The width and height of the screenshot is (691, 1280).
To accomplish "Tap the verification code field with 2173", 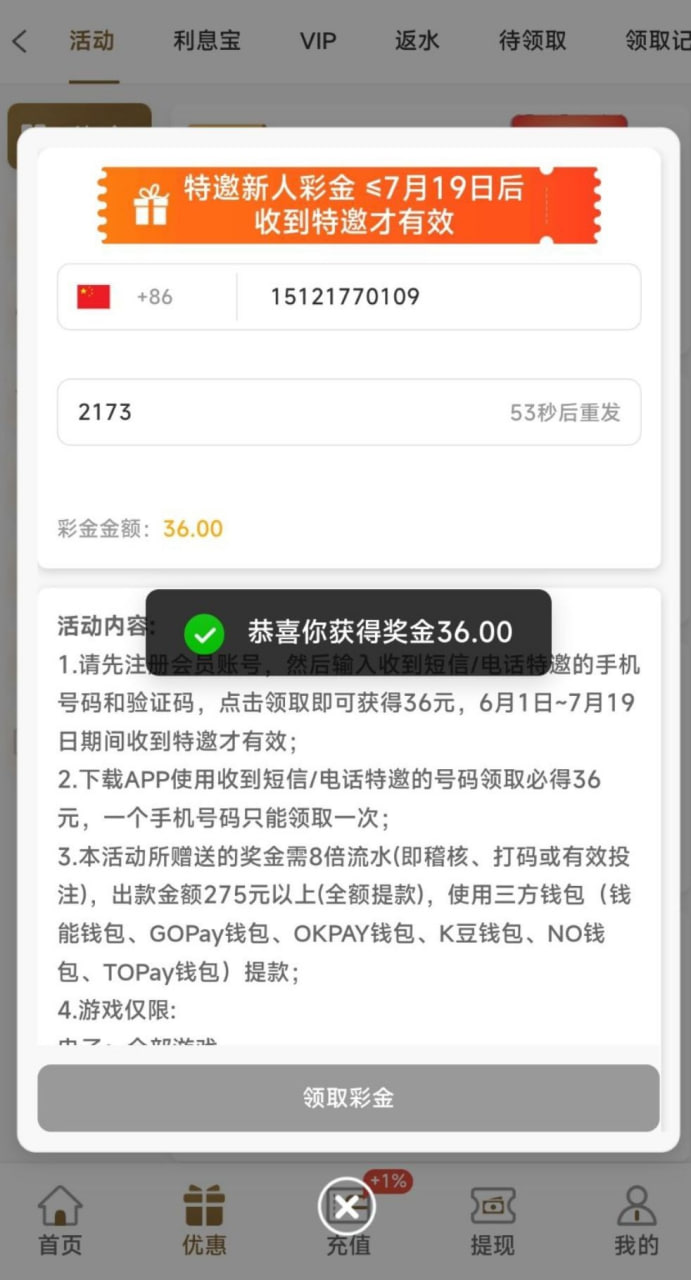I will [280, 412].
